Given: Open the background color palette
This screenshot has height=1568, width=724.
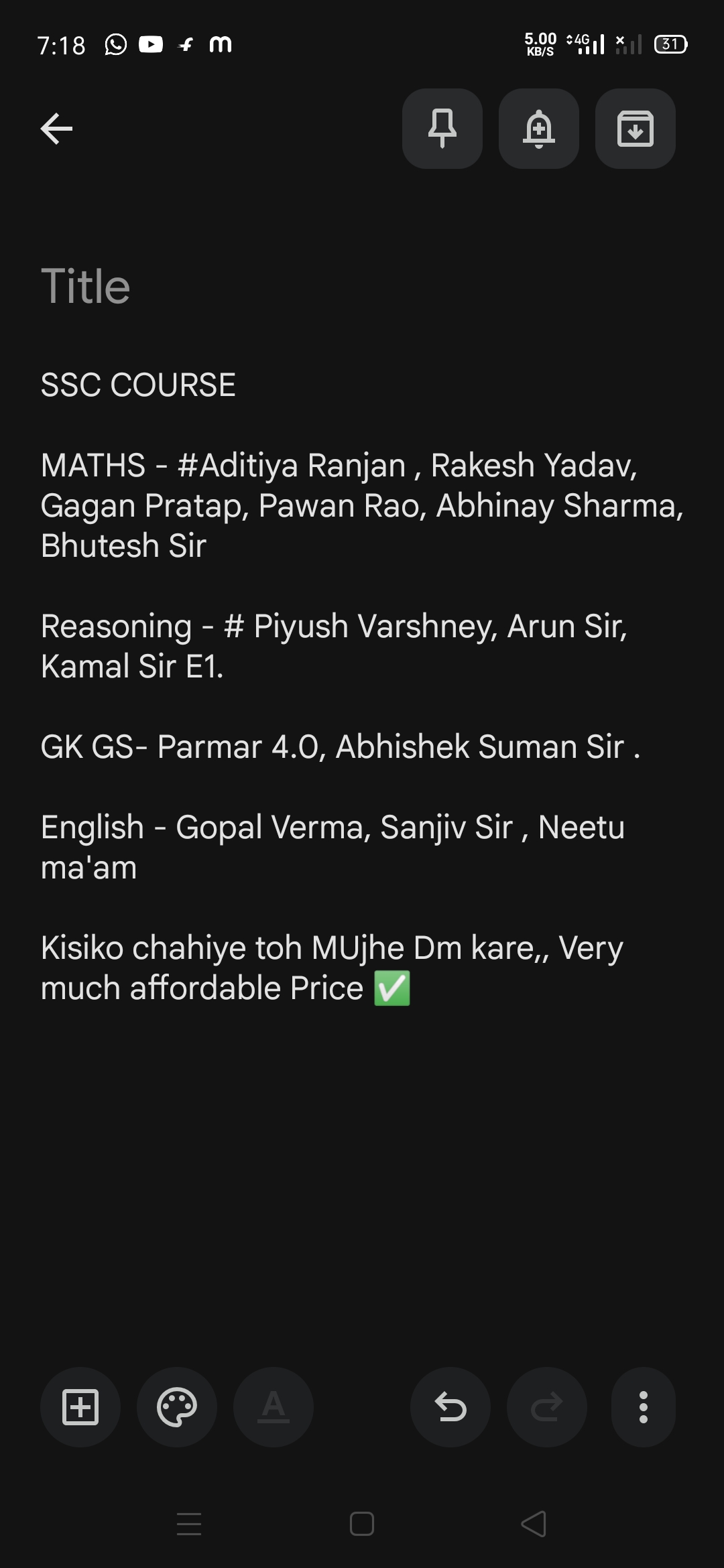Looking at the screenshot, I should [x=177, y=1407].
